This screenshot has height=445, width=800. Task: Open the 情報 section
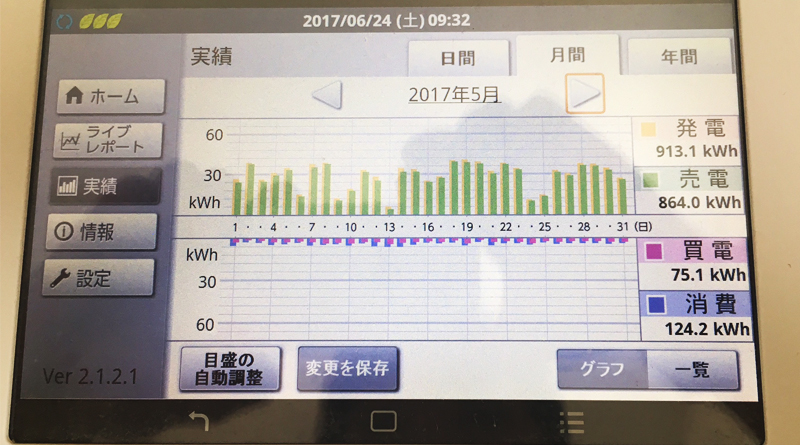100,232
